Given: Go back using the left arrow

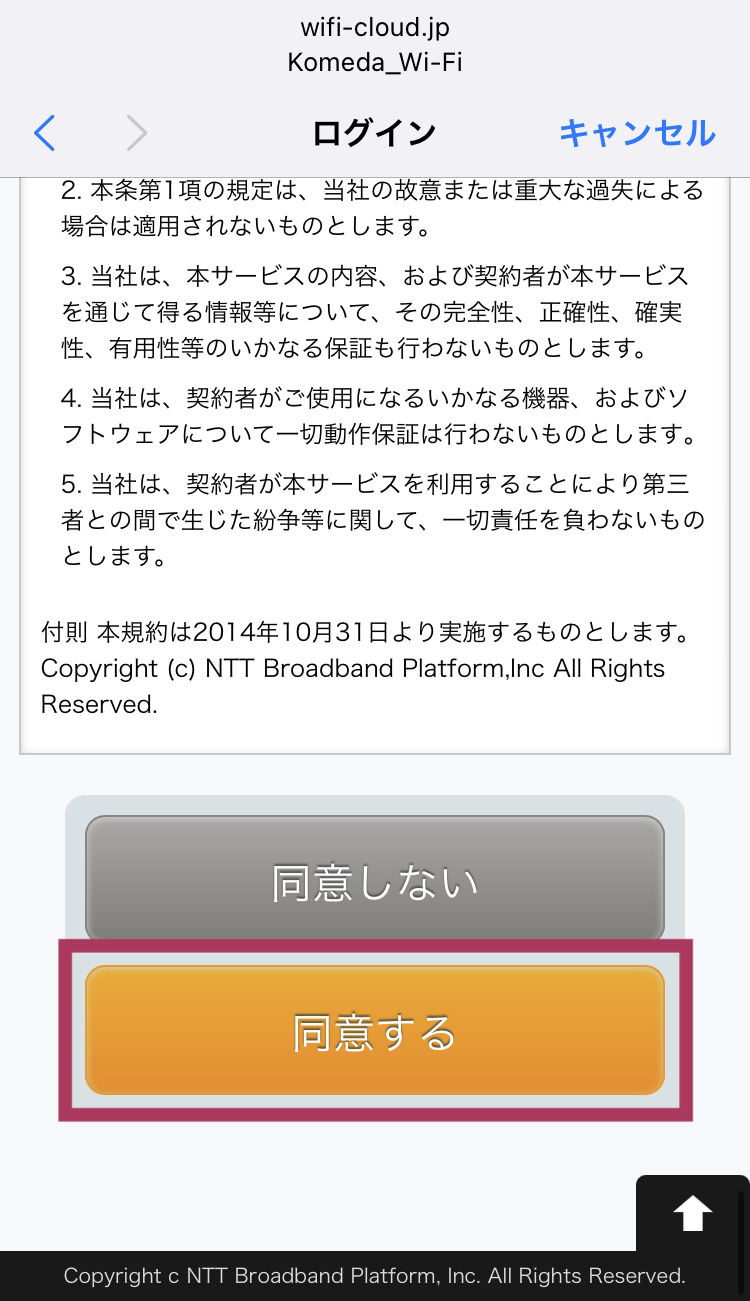Looking at the screenshot, I should [x=44, y=133].
